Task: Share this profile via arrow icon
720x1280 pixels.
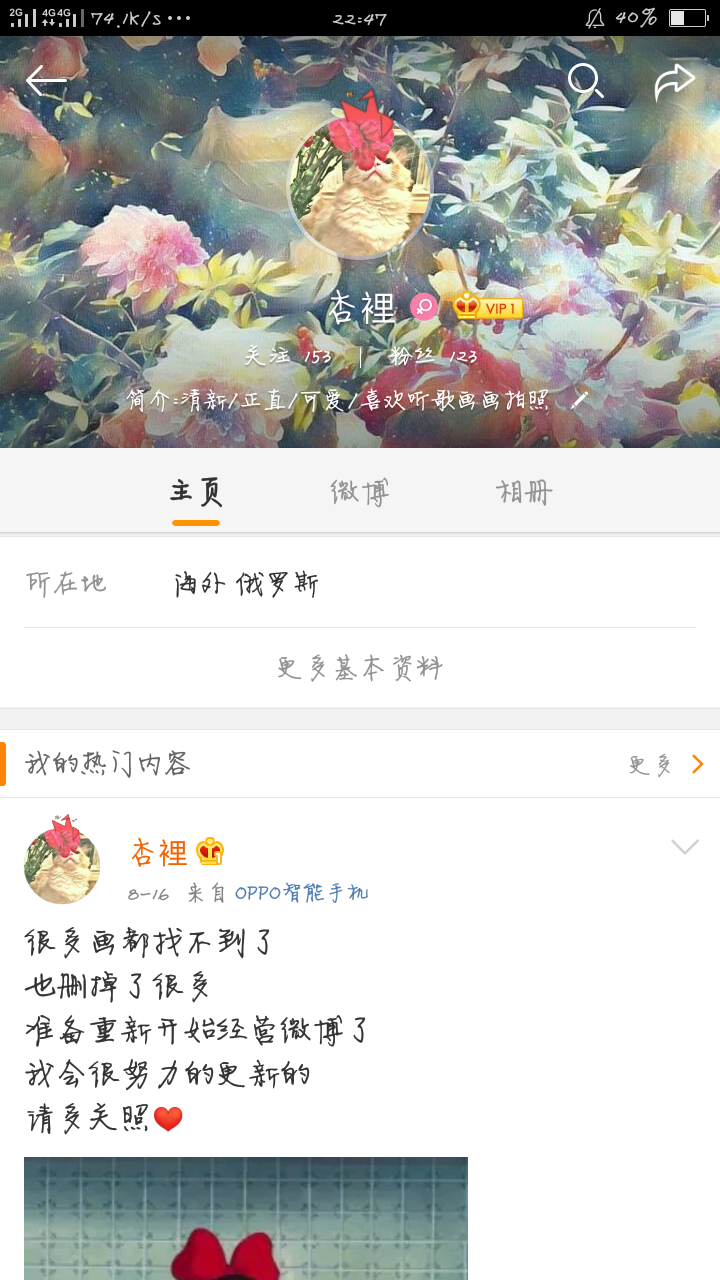Action: click(x=674, y=82)
